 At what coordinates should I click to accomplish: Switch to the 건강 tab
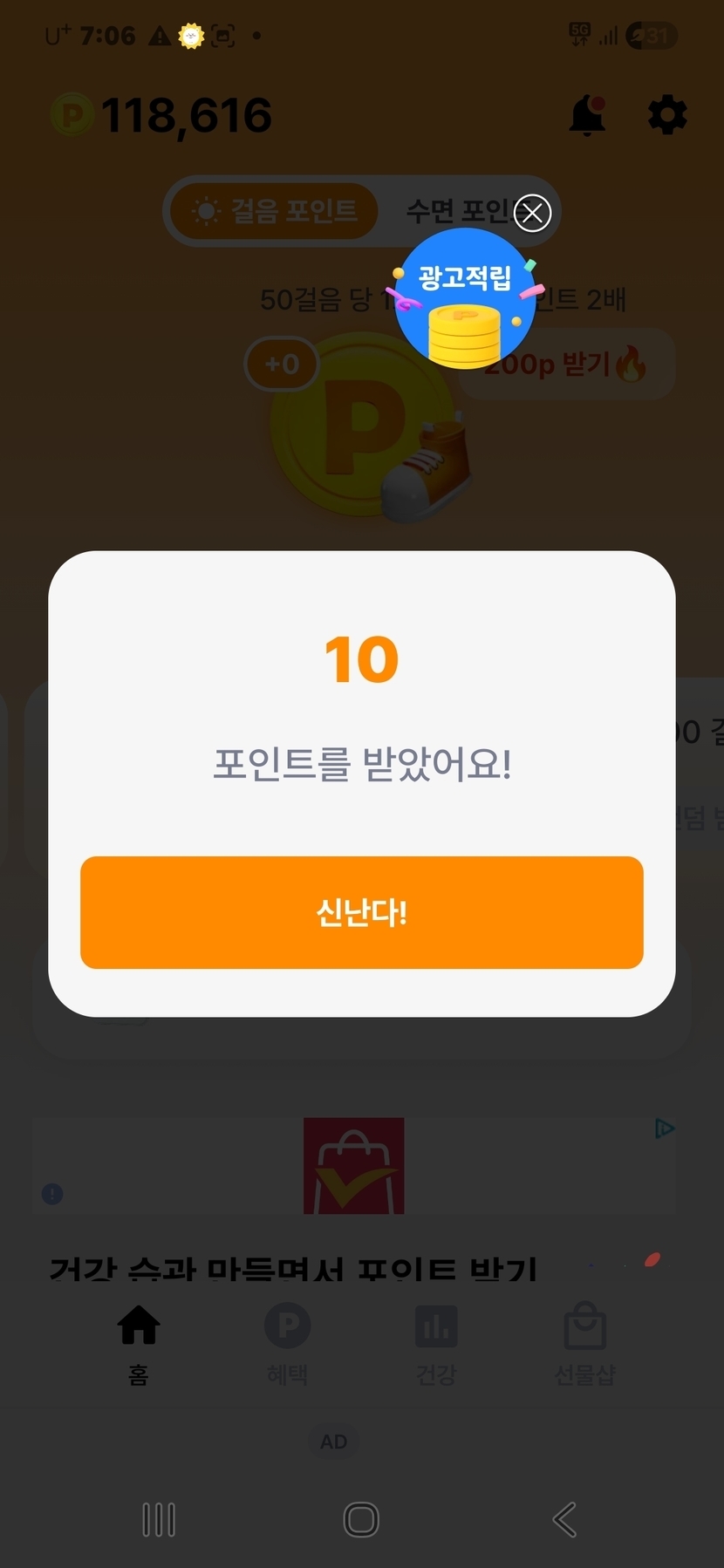pyautogui.click(x=436, y=1343)
